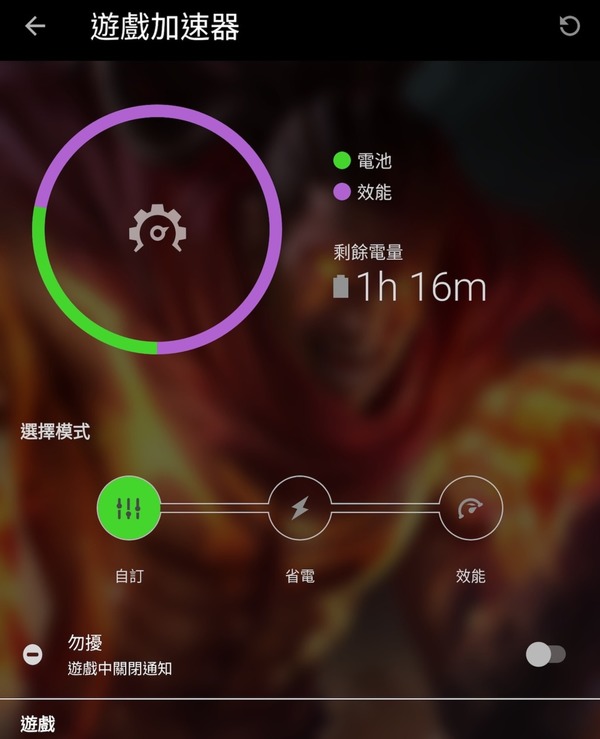
Task: Switch to 省電 power saving mode
Action: tap(300, 509)
